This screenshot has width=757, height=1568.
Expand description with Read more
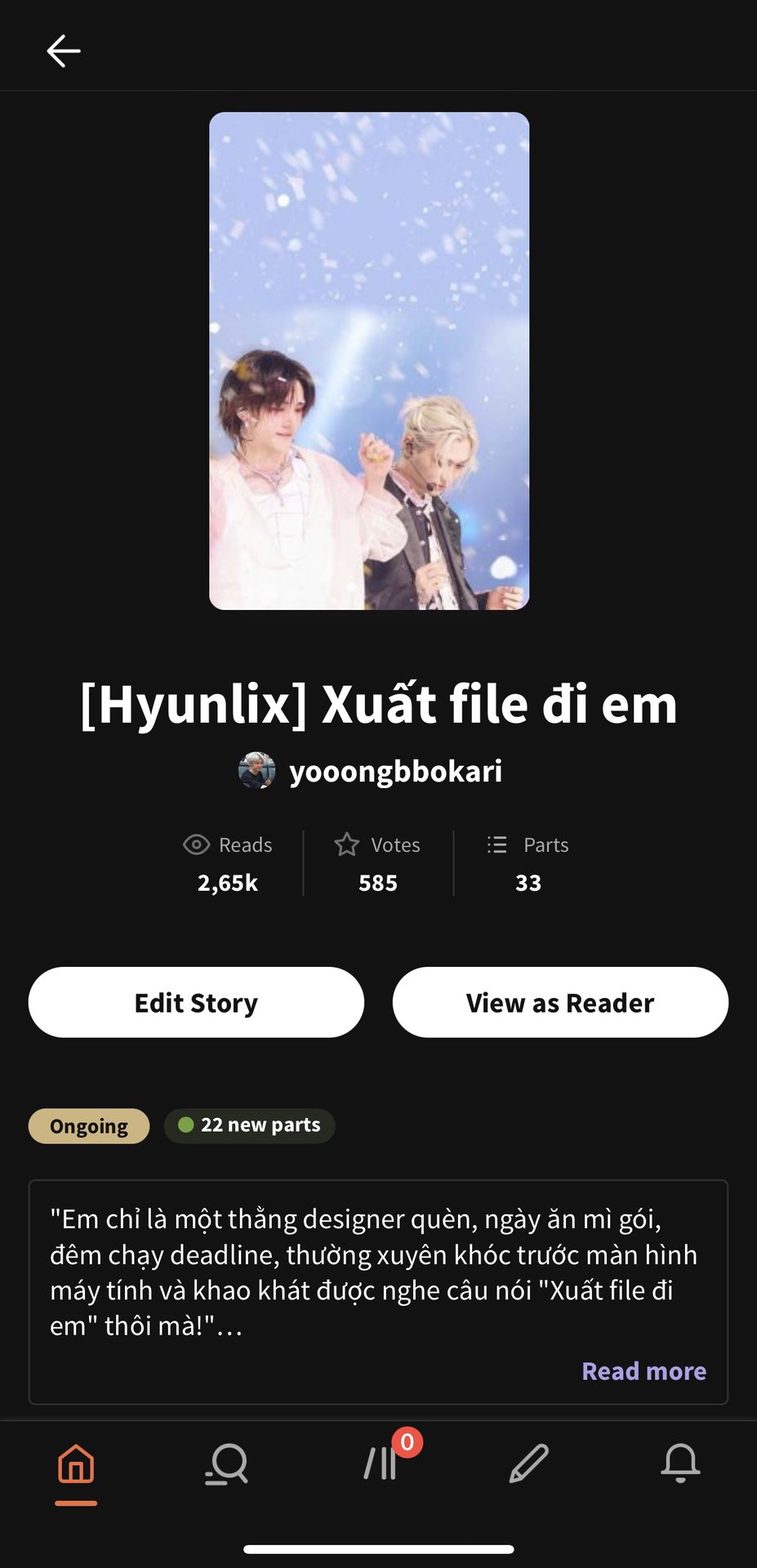[x=643, y=1370]
